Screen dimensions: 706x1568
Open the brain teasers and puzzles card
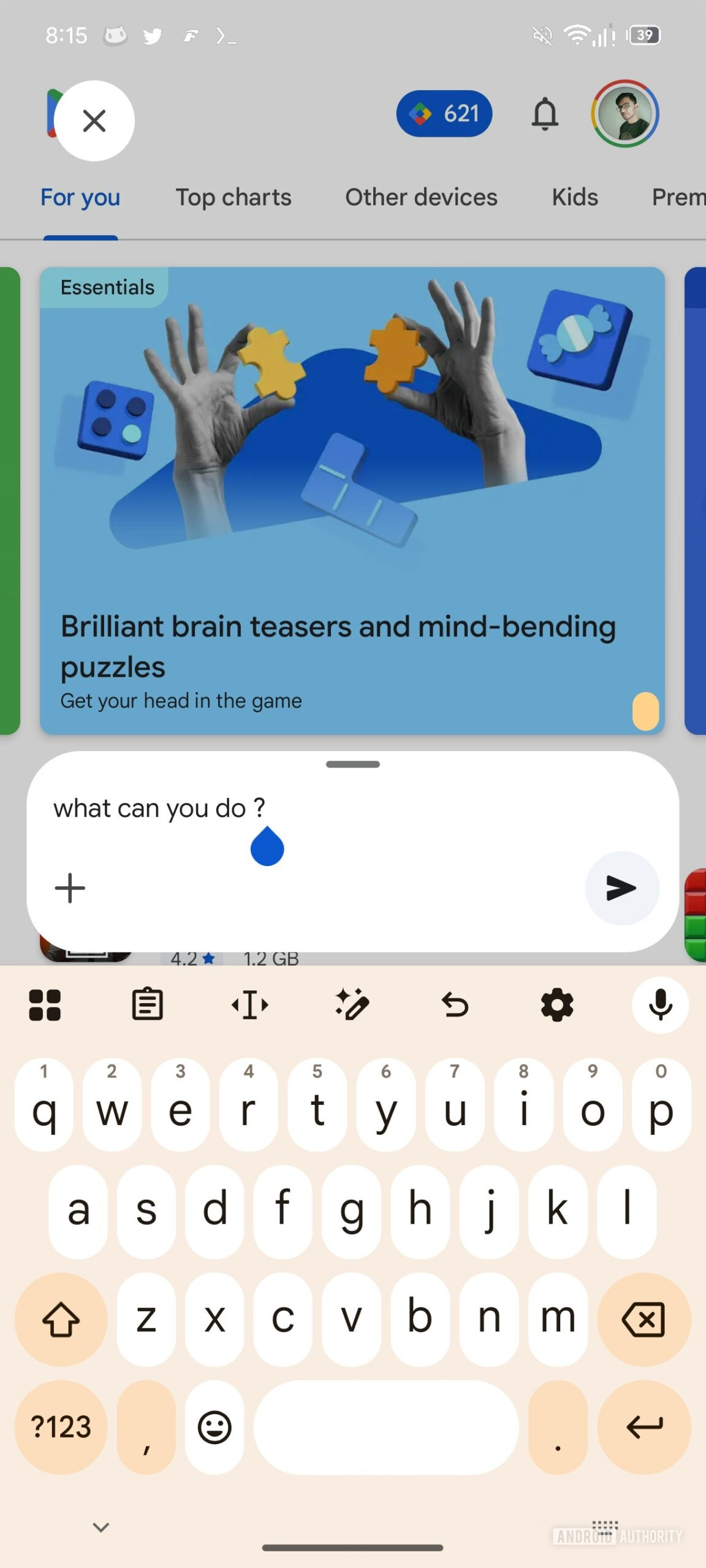pos(352,500)
